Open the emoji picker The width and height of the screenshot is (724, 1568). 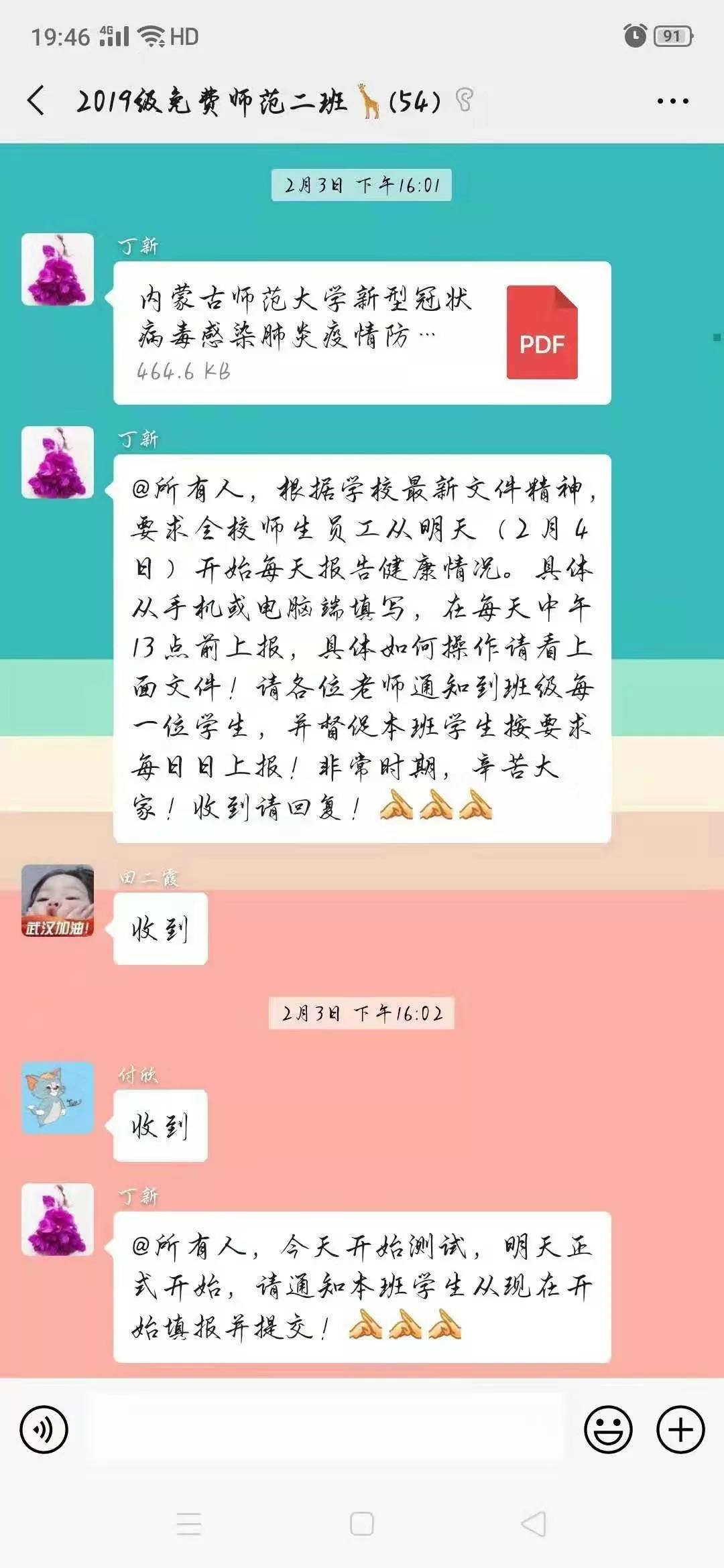point(608,1430)
